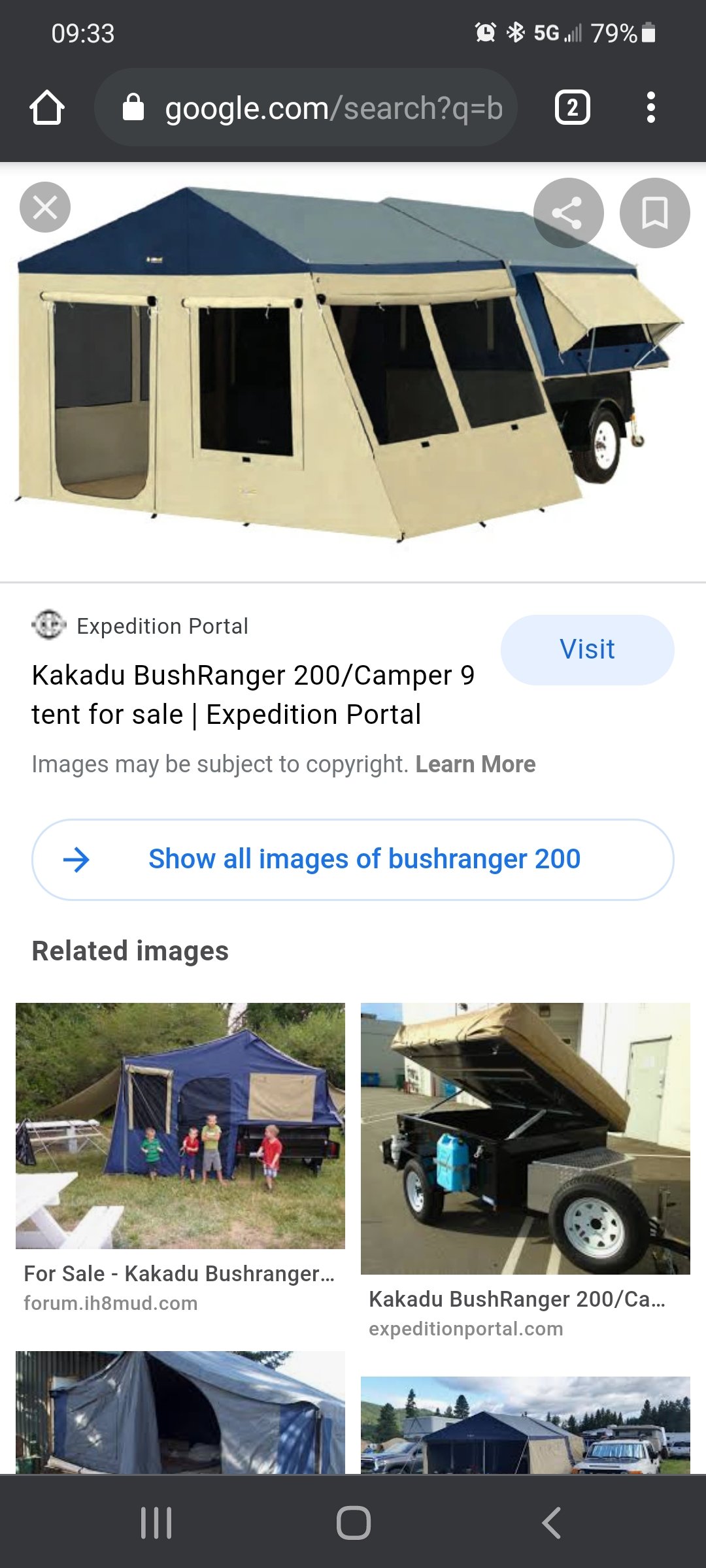Open the browser overflow menu
This screenshot has height=1568, width=706.
tap(650, 108)
